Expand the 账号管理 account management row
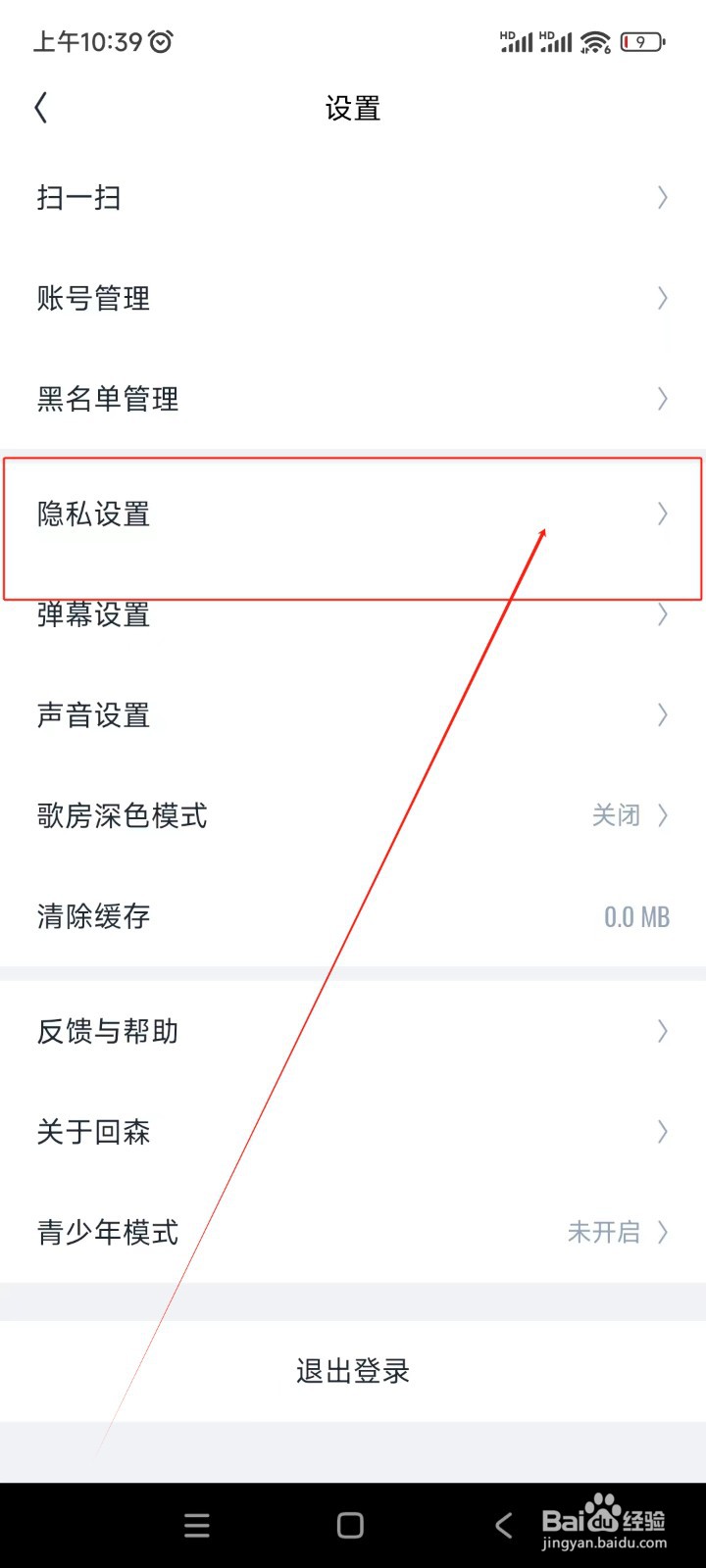Viewport: 706px width, 1568px height. [353, 299]
